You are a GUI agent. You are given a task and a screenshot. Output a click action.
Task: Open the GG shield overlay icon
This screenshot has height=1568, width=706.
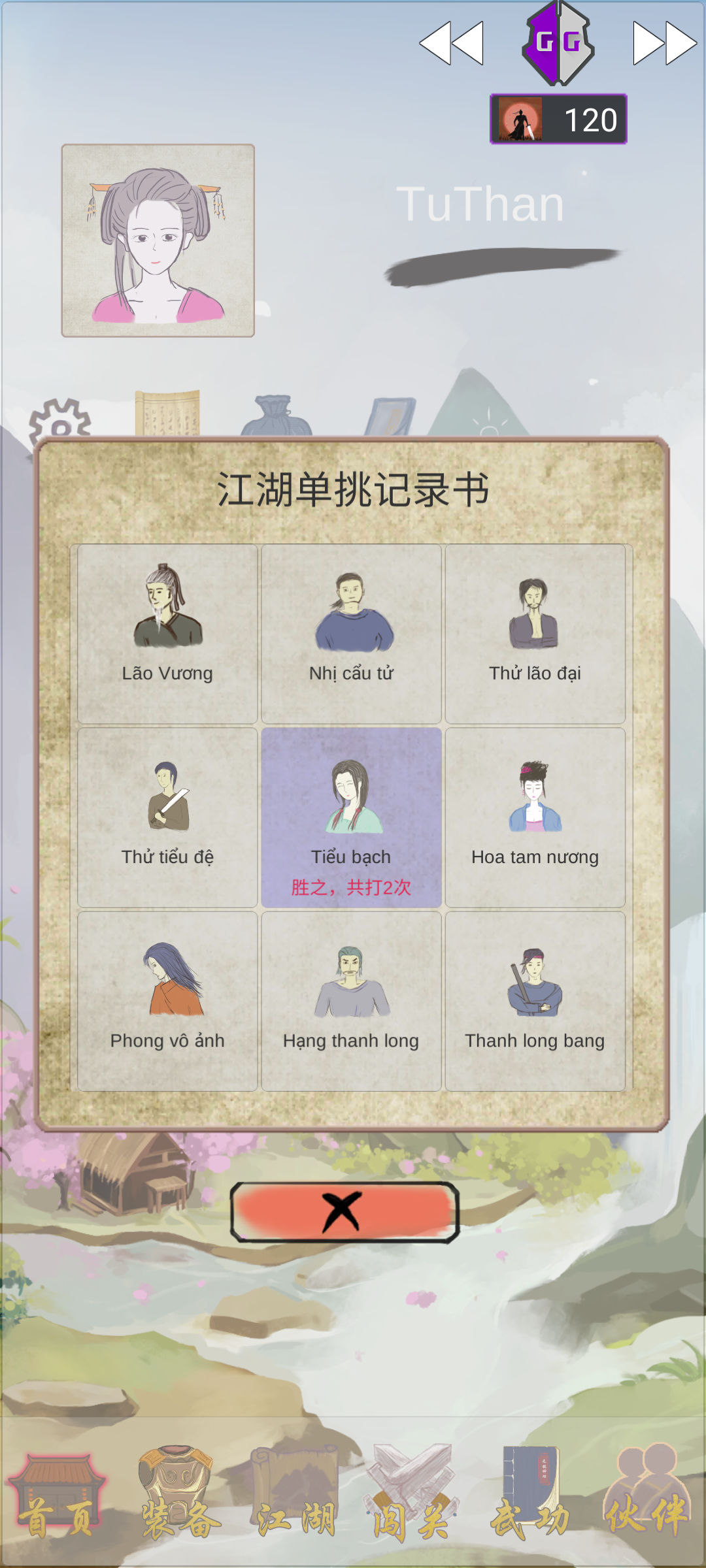pos(558,43)
